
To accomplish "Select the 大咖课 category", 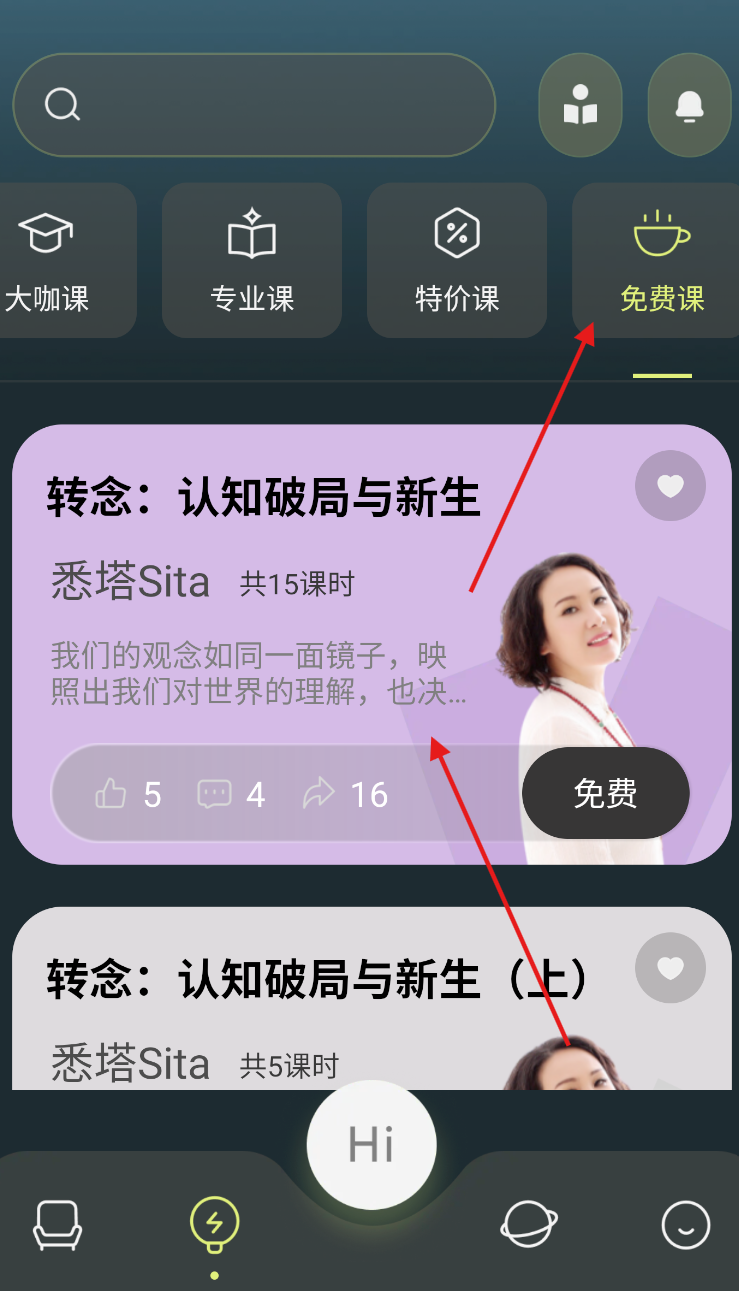I will coord(62,260).
